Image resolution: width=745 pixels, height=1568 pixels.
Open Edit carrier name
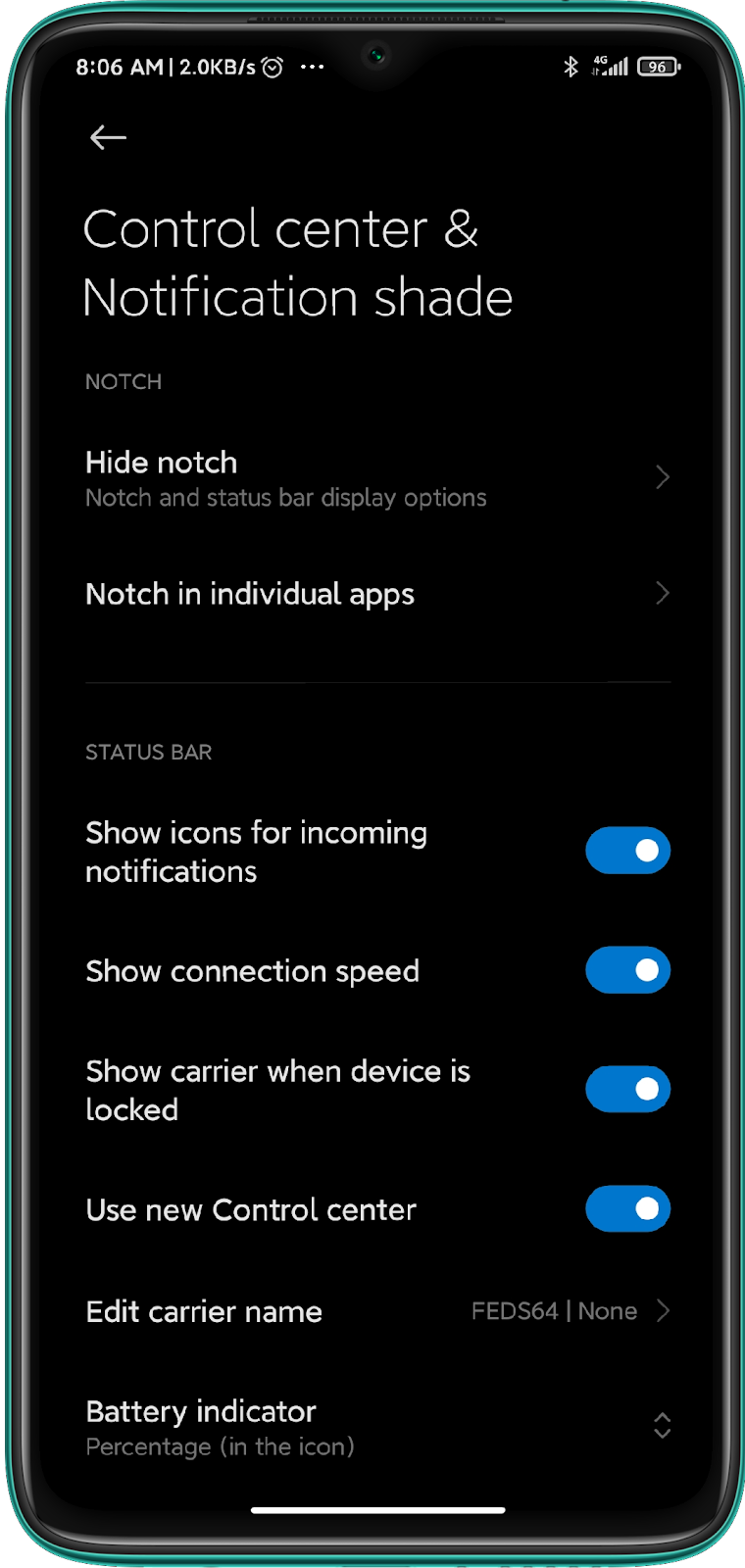[x=372, y=1311]
